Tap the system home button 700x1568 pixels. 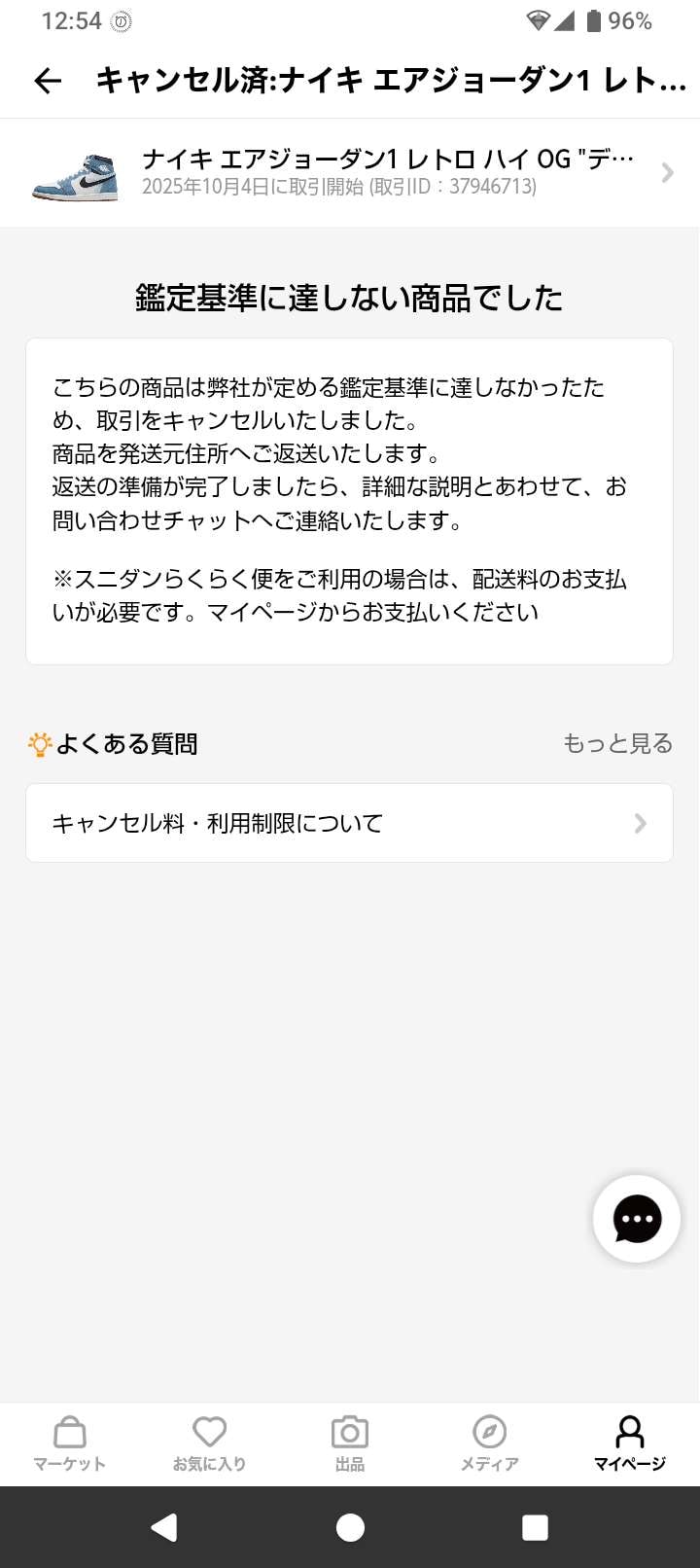coord(350,1527)
